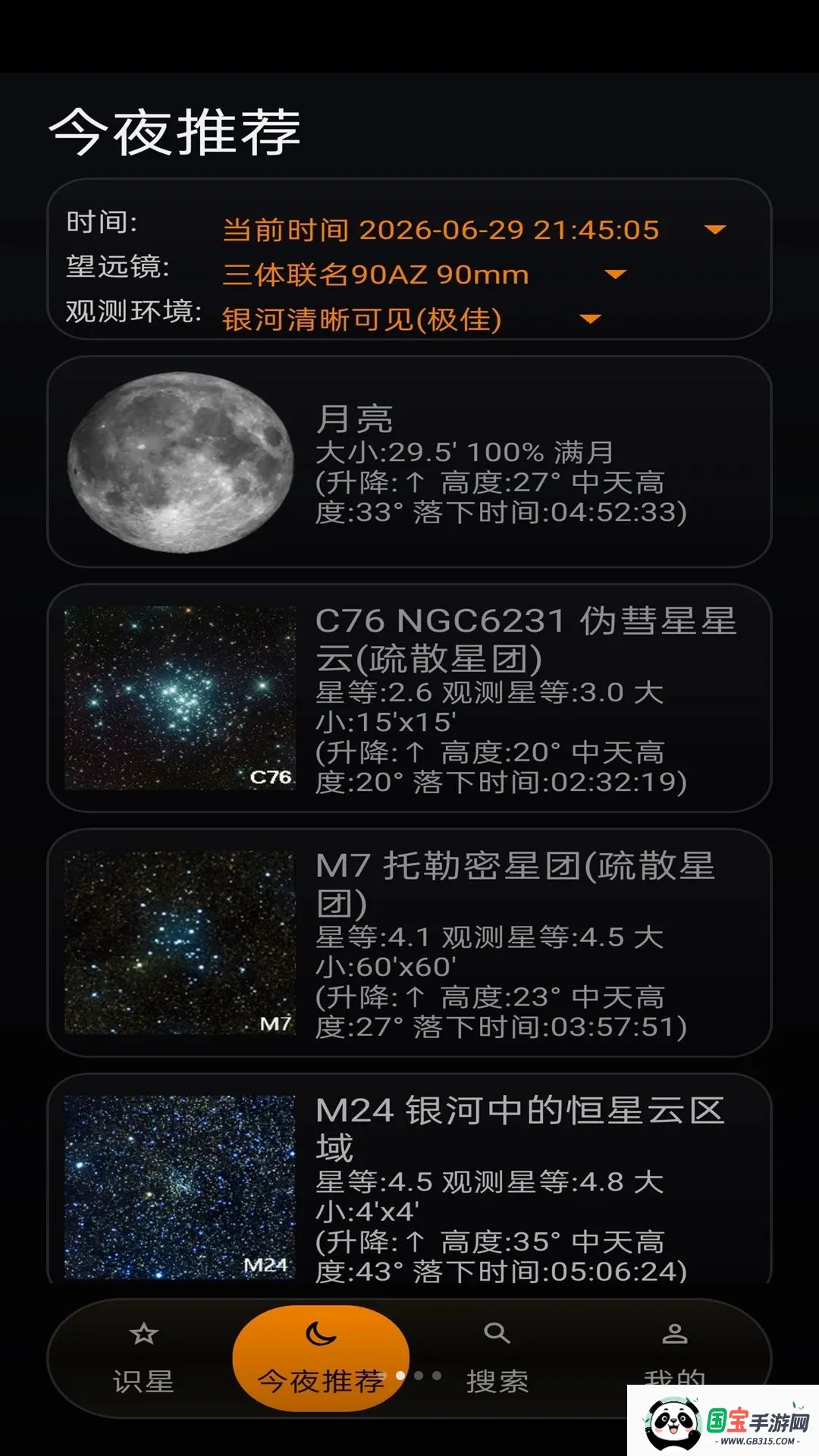Go to the 搜索 (search) tab
Viewport: 819px width, 1456px height.
coord(497,1359)
